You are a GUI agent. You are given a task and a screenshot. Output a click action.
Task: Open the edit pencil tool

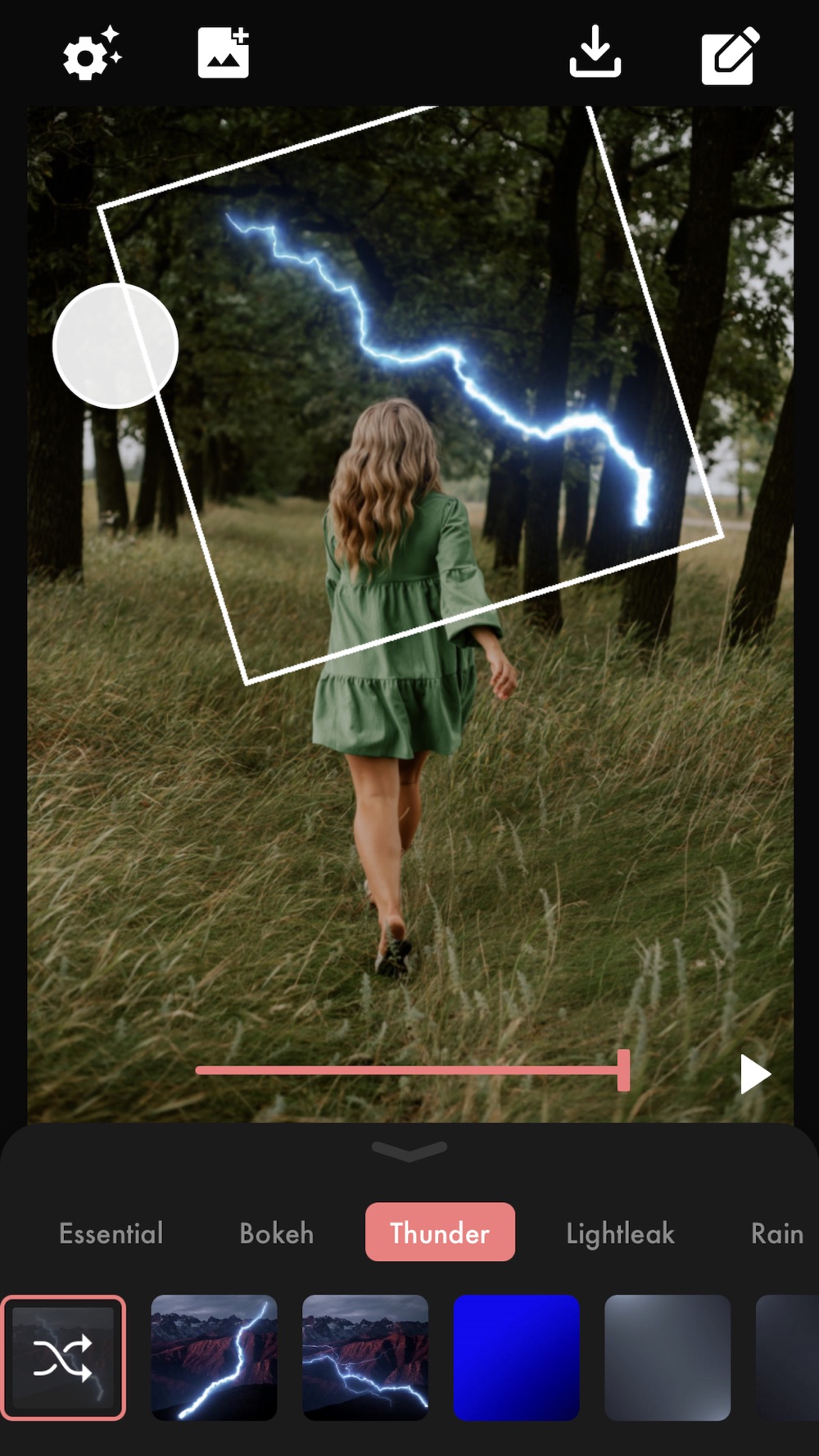[731, 55]
